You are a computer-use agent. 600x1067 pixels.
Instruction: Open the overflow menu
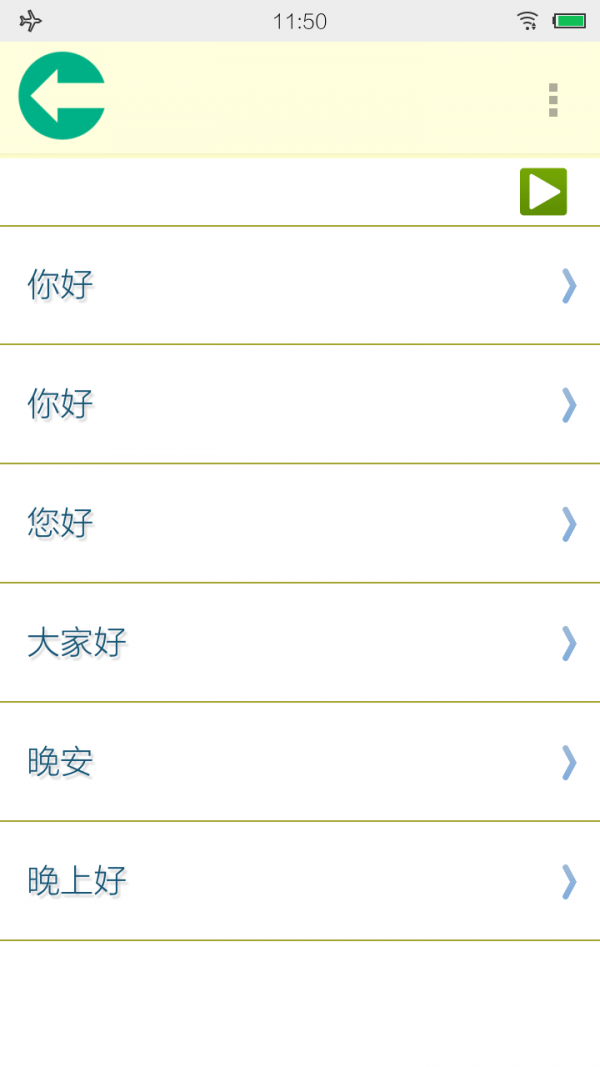(553, 100)
